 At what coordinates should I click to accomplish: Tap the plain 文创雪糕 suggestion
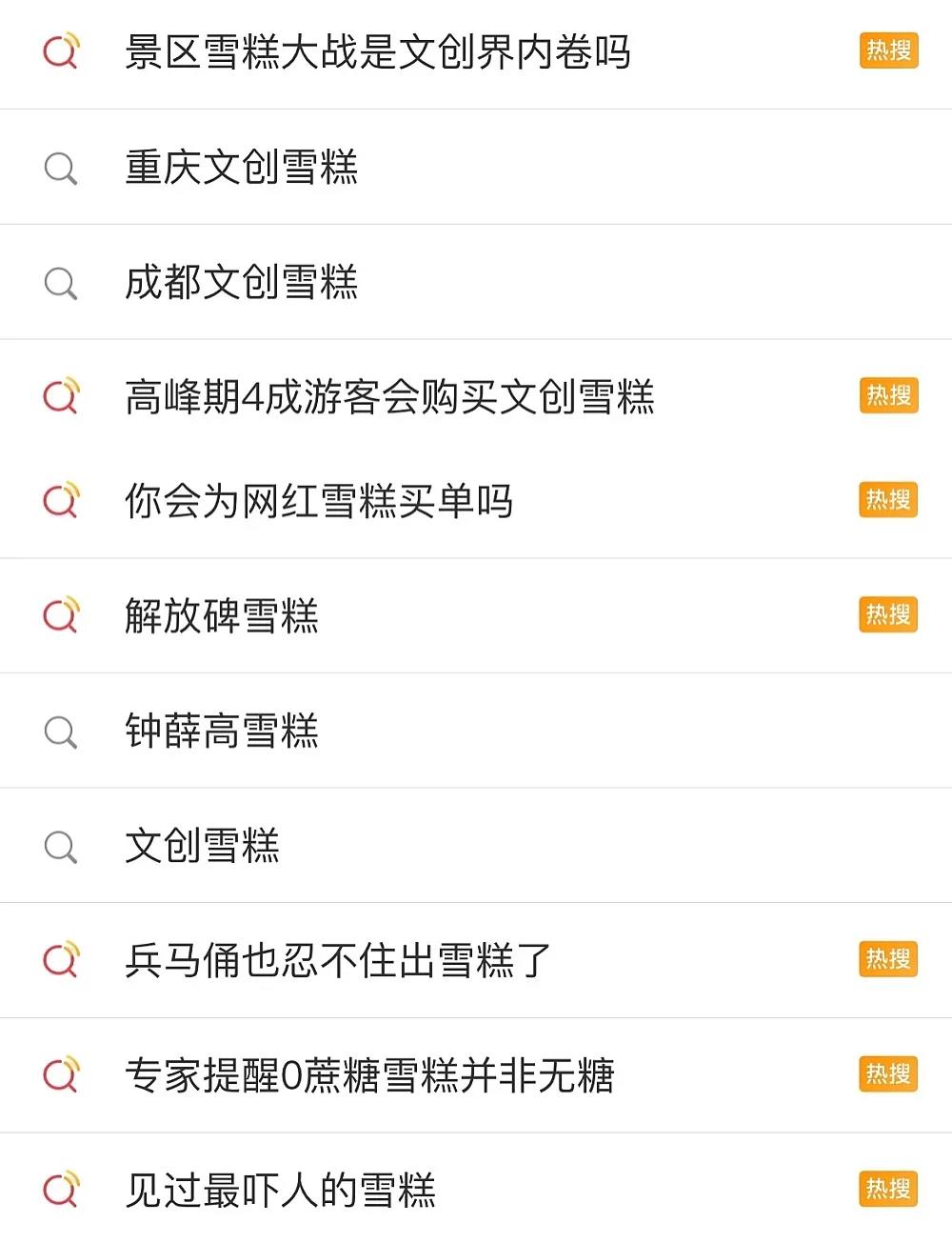click(x=203, y=846)
